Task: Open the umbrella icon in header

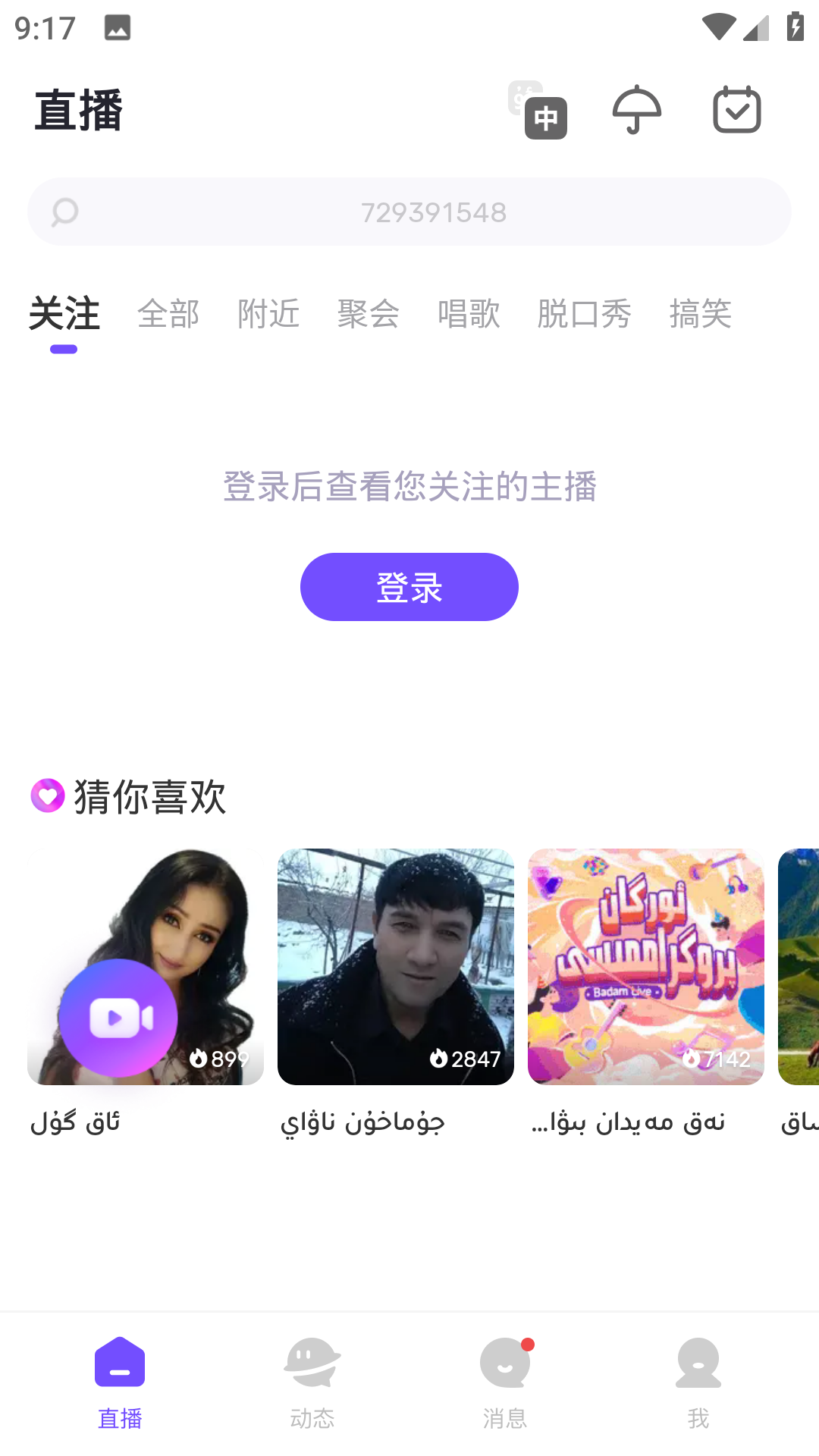Action: 636,111
